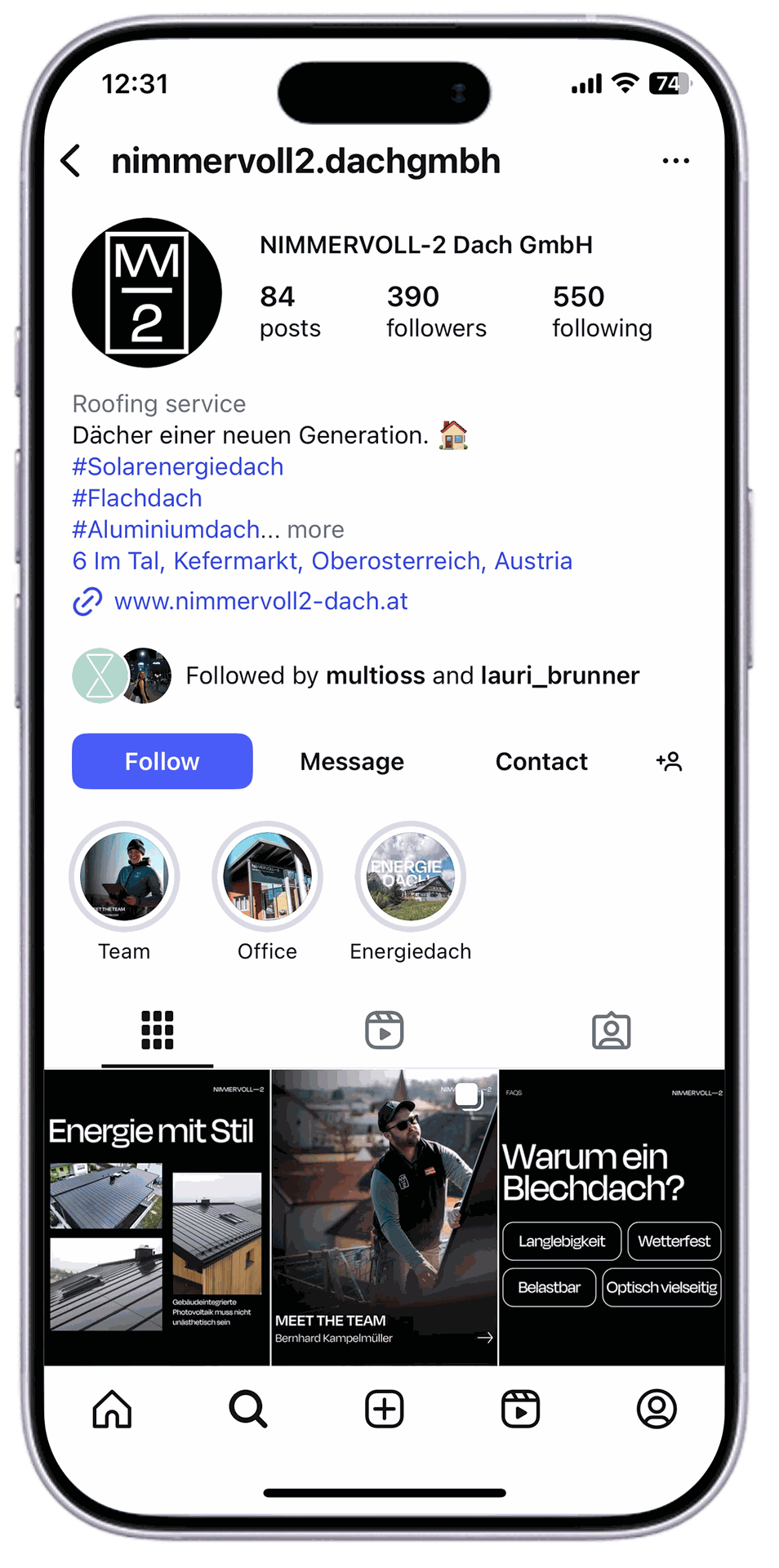
Task: Go to the Home feed
Action: [112, 1409]
